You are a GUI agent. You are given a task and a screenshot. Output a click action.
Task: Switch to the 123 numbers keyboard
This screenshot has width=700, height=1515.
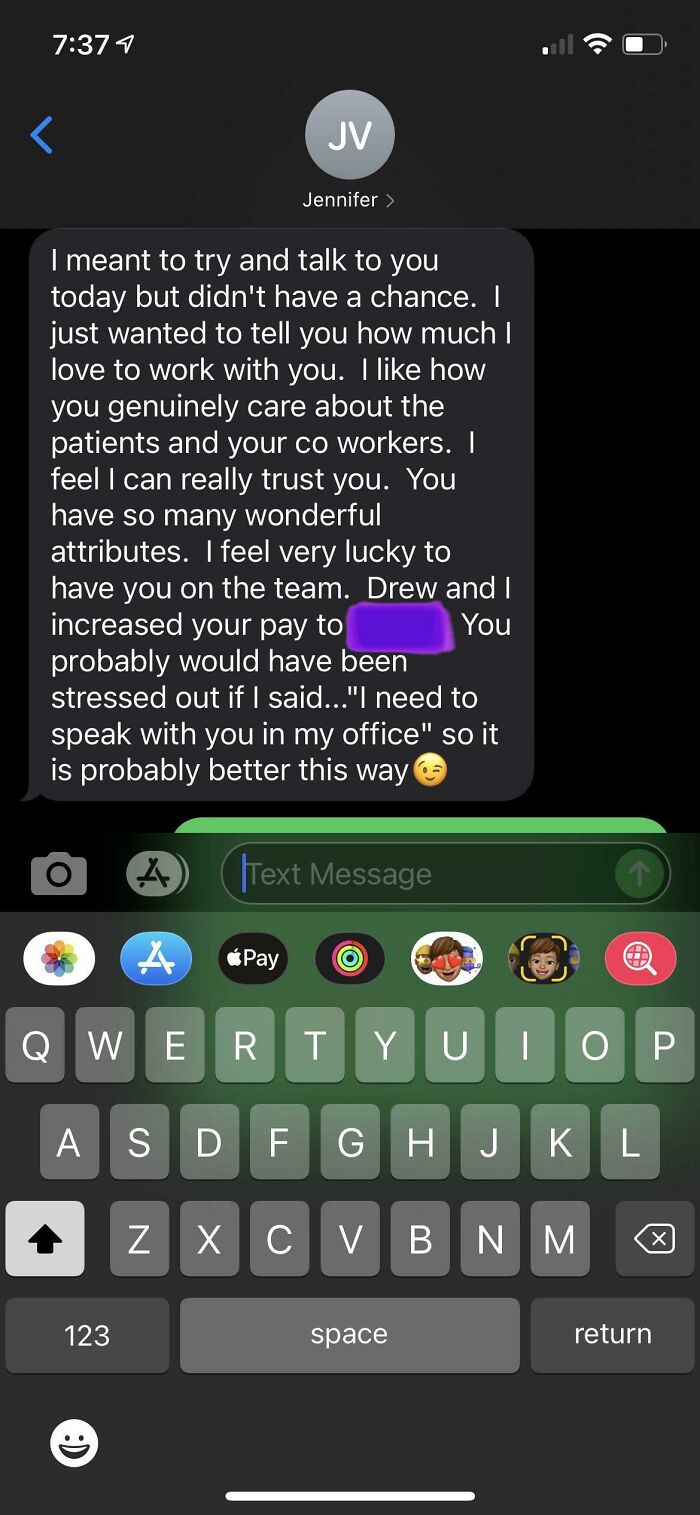point(87,1335)
